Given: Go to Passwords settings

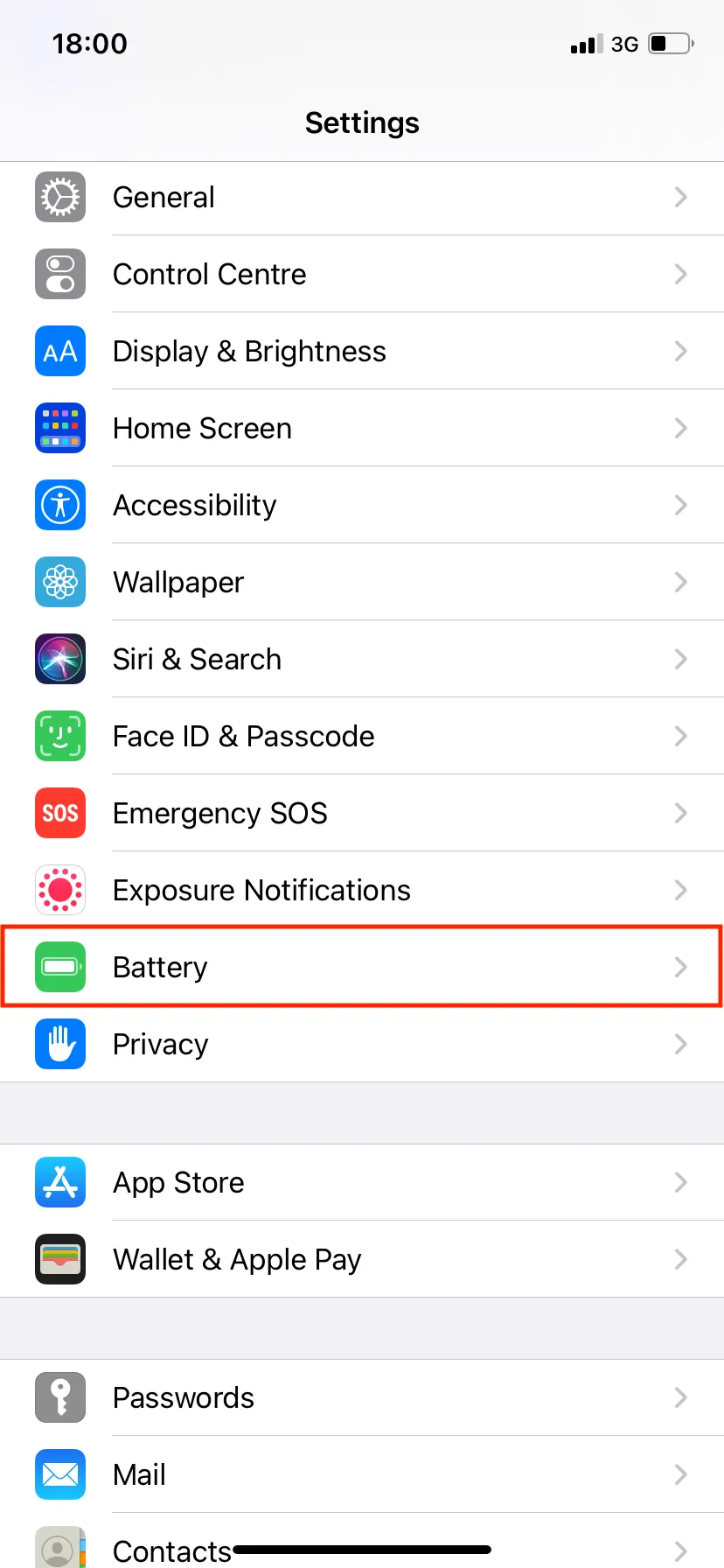Looking at the screenshot, I should pos(362,1398).
